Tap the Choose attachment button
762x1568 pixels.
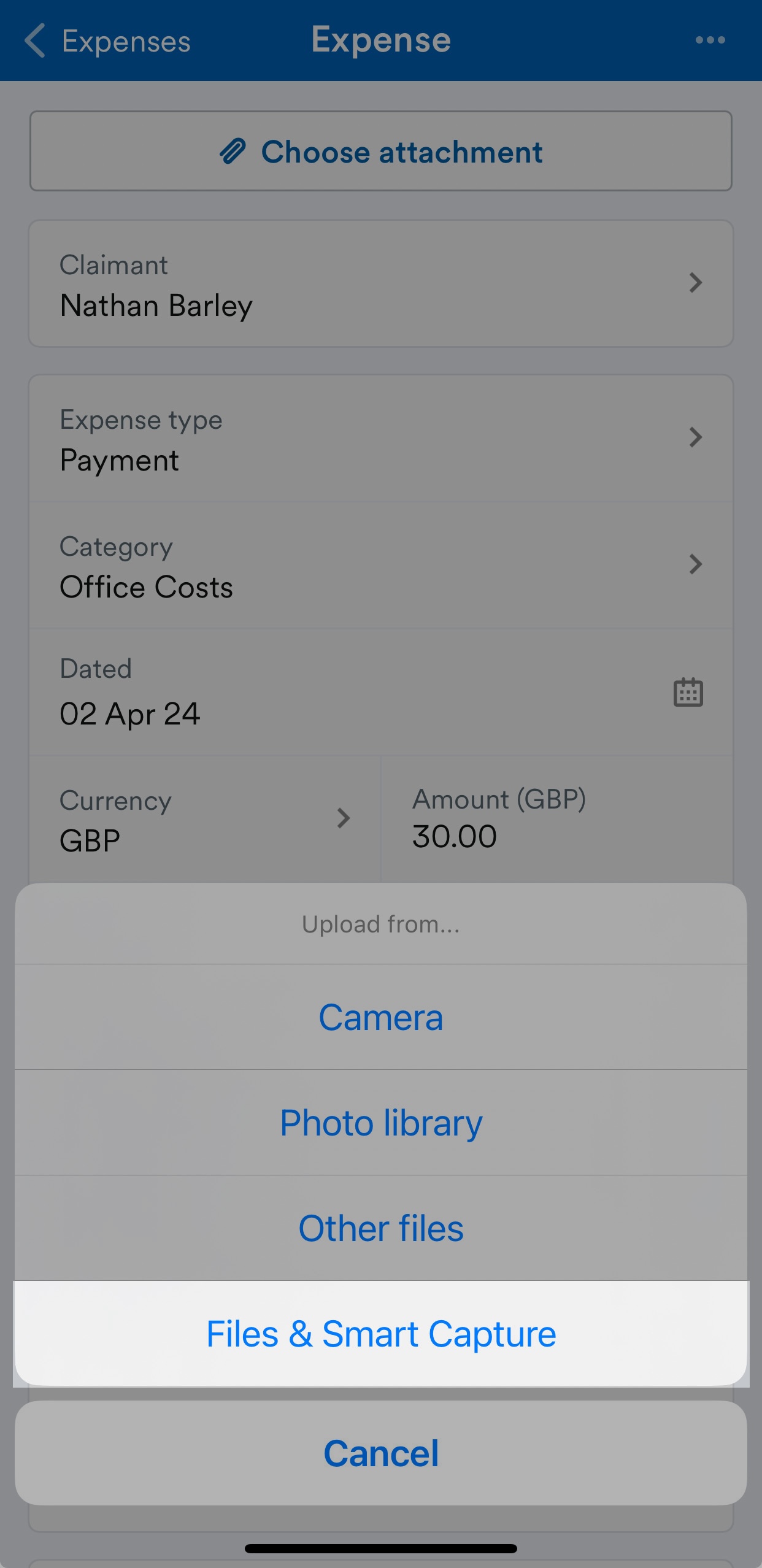tap(381, 152)
